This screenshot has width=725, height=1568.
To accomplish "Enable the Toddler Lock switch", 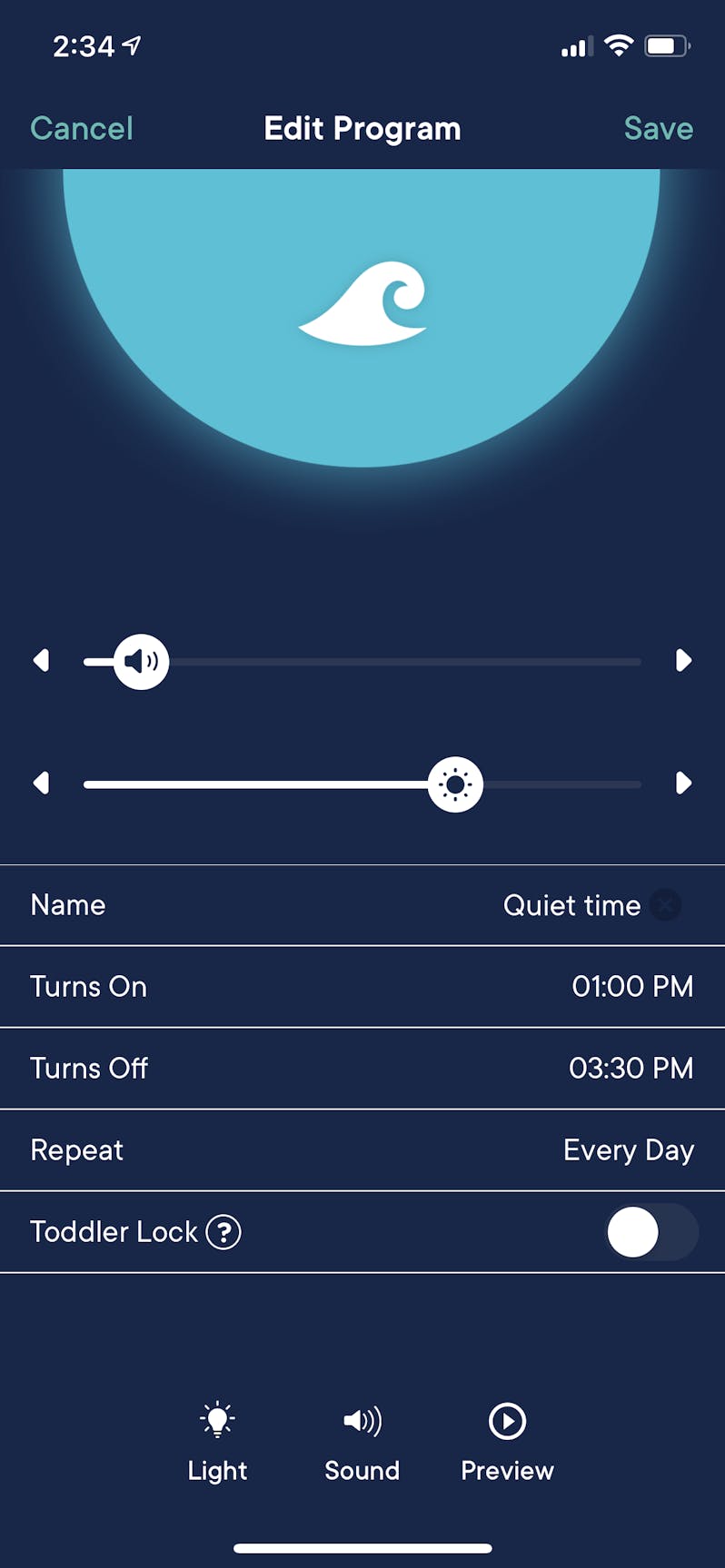I will click(651, 1232).
